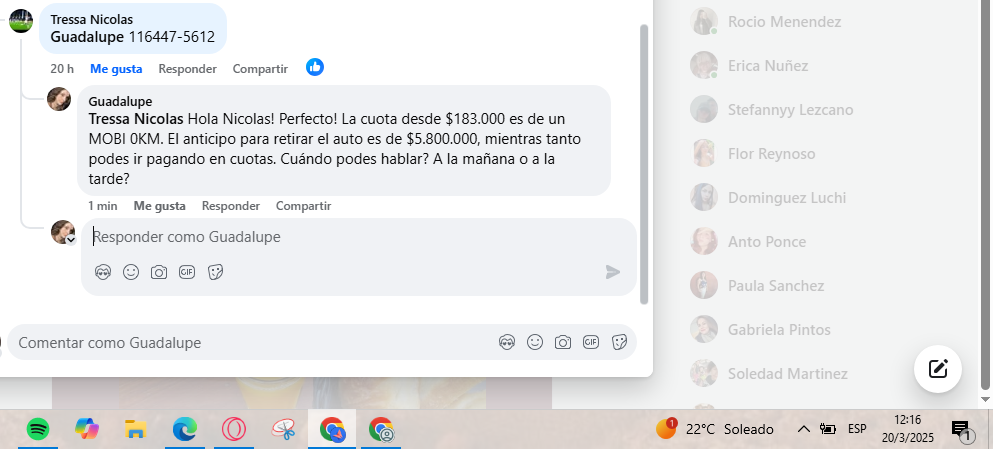Add a sticker in the comment box

point(619,342)
